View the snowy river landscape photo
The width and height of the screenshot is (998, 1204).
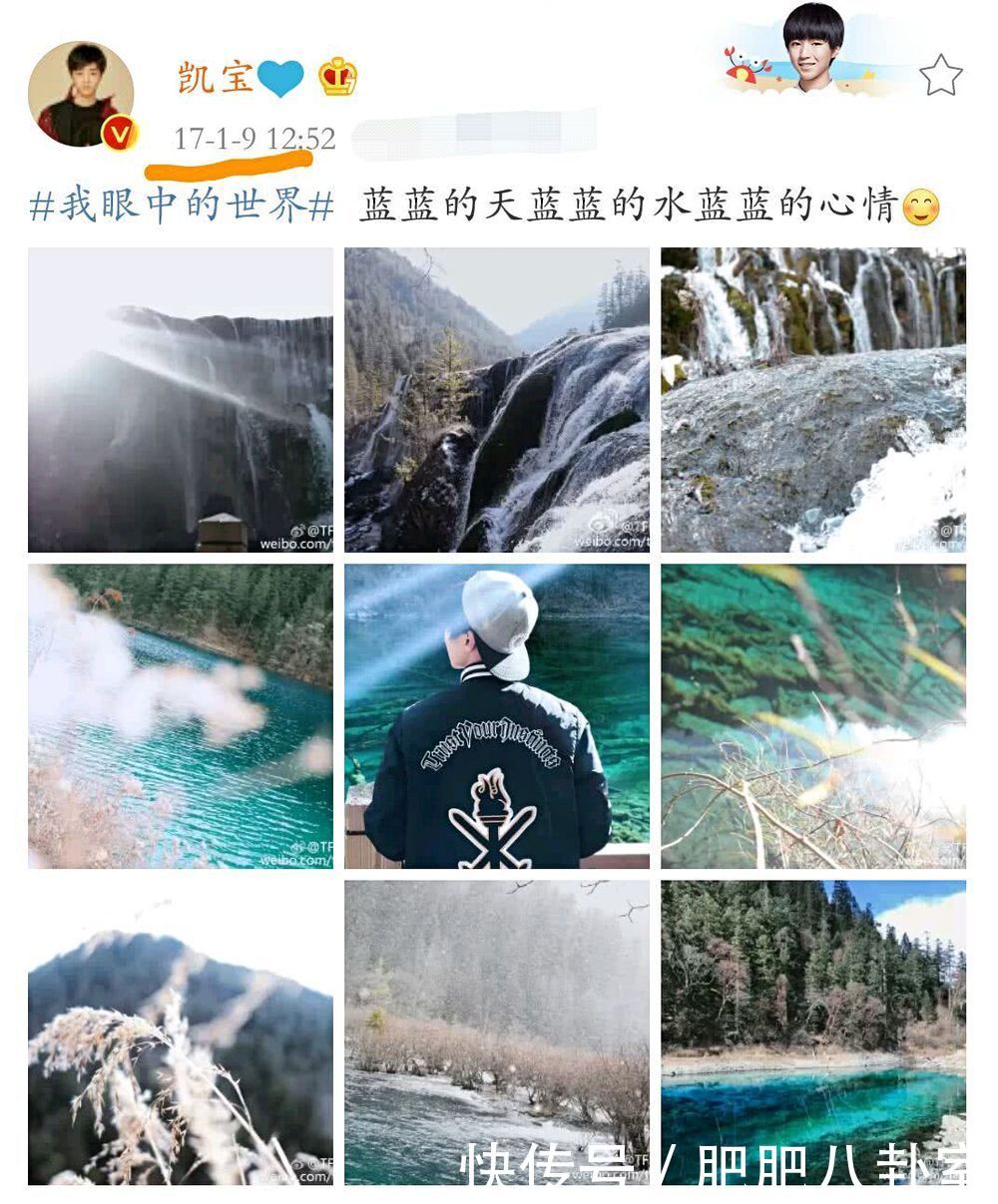[497, 1032]
